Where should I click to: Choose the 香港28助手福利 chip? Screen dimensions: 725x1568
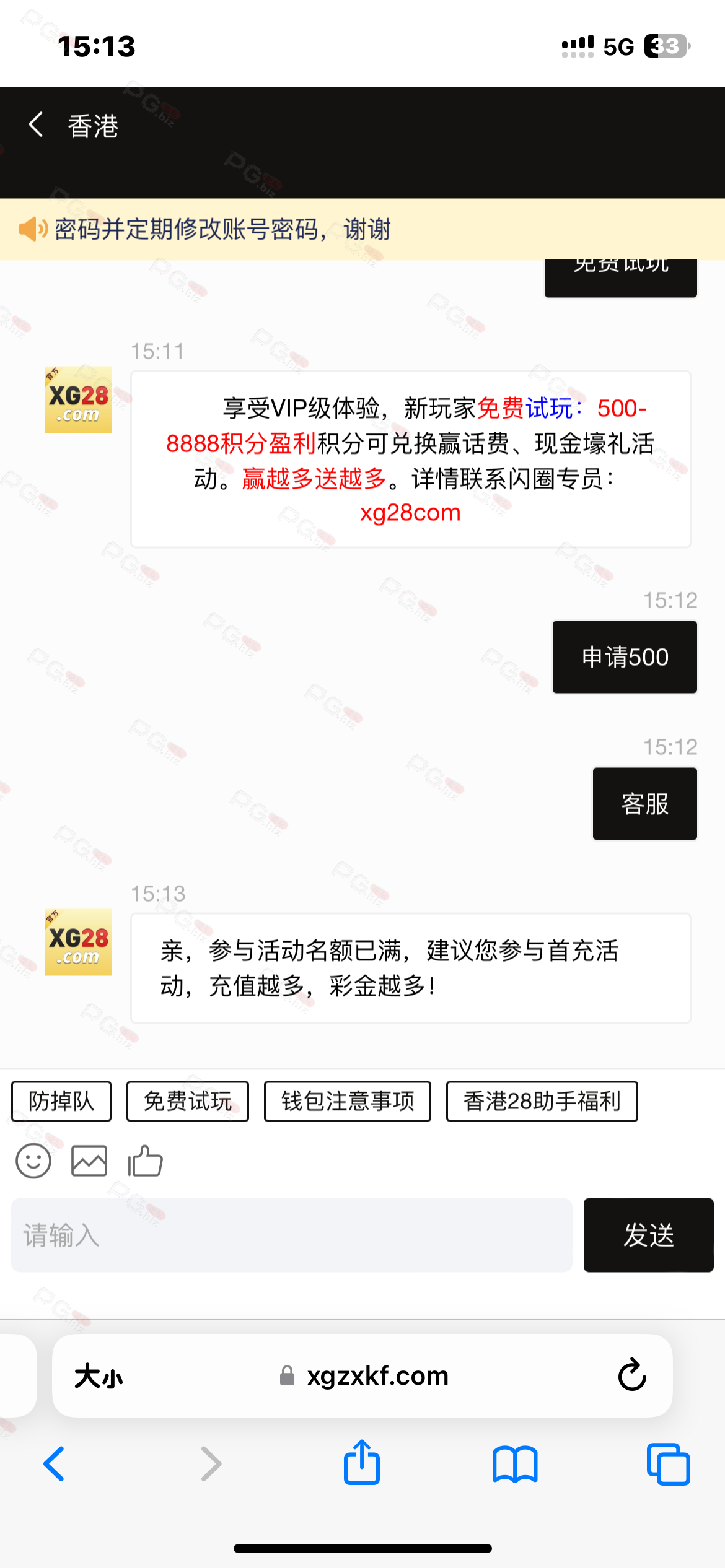pyautogui.click(x=542, y=1102)
